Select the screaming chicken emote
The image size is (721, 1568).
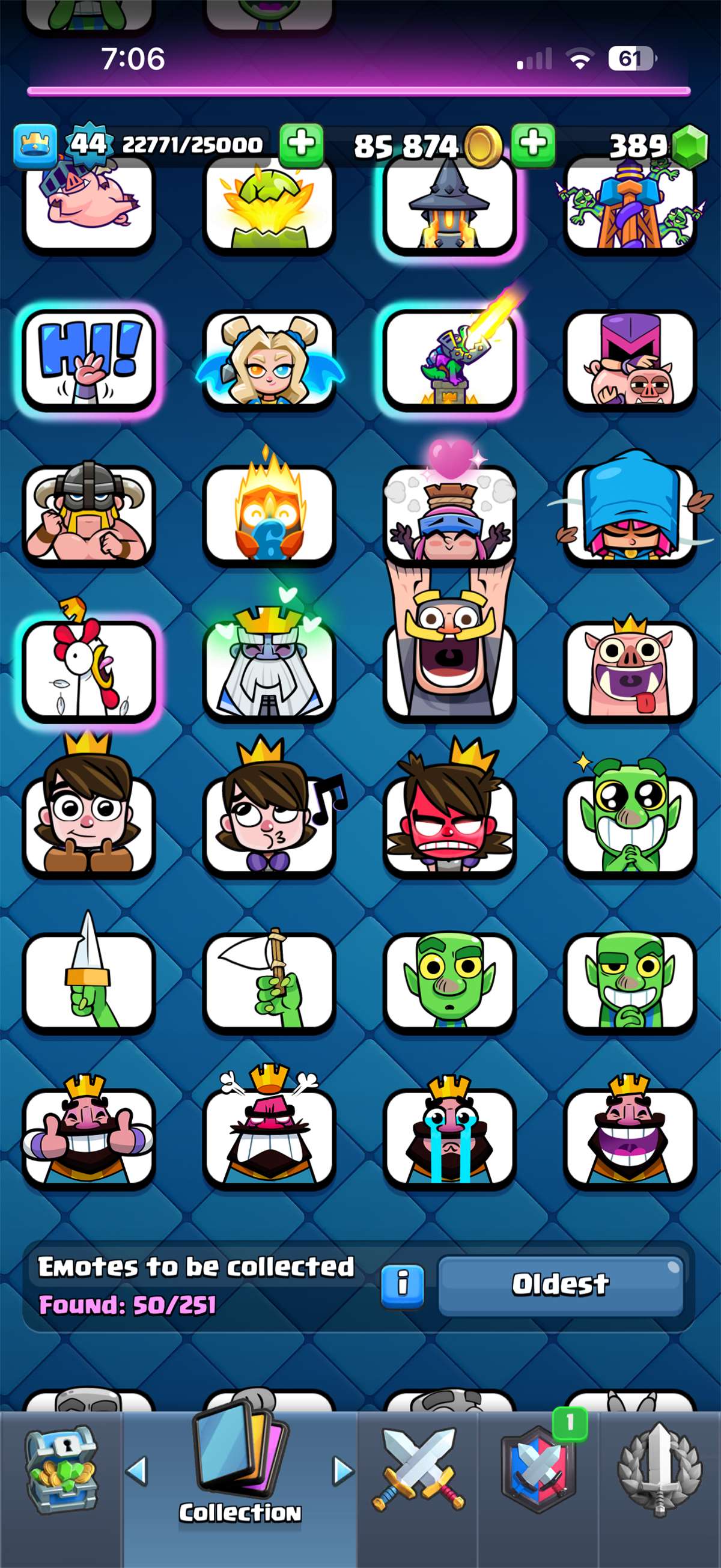[x=90, y=670]
